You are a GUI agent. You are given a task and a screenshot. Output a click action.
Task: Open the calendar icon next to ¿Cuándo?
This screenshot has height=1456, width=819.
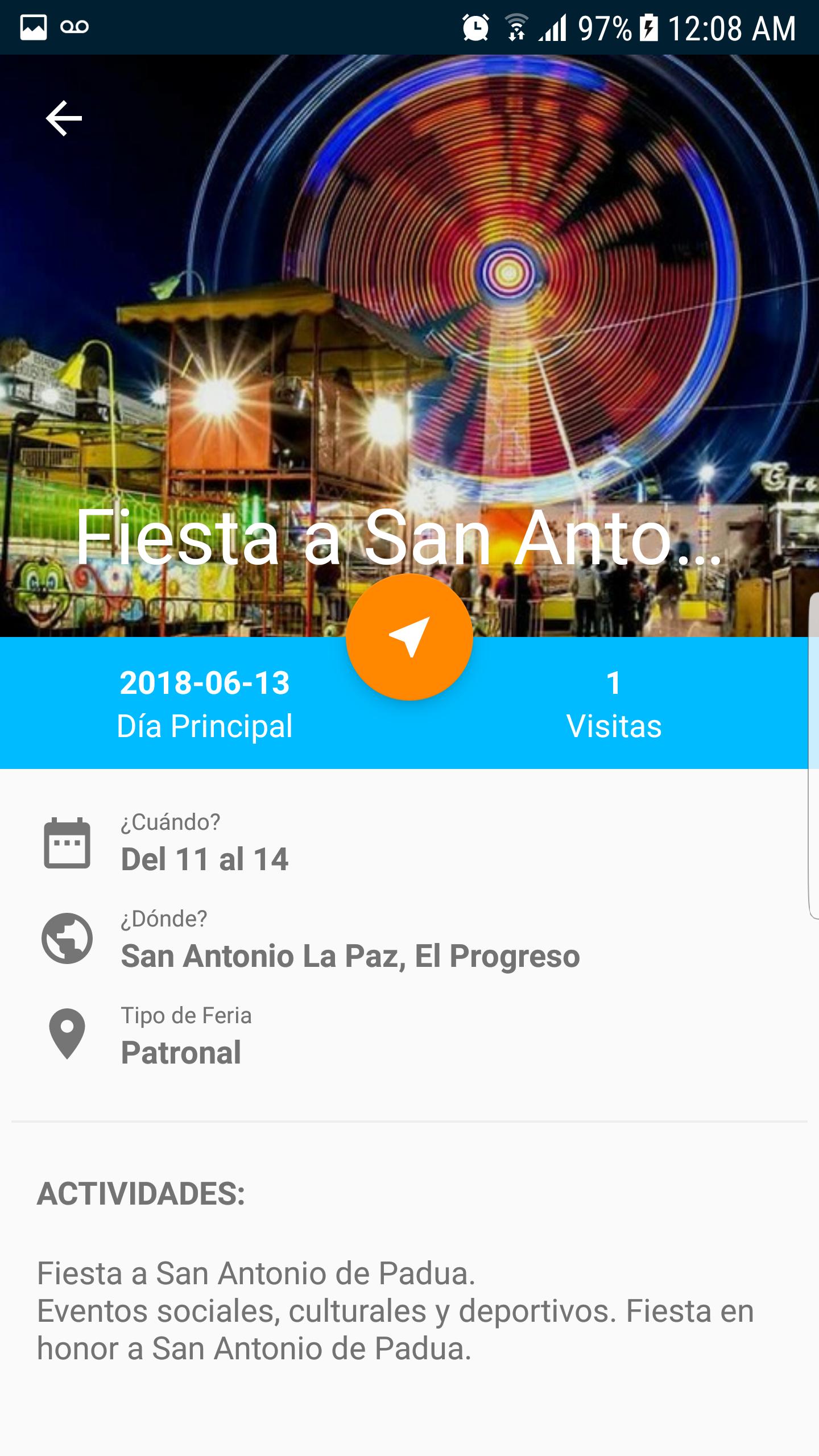(68, 844)
